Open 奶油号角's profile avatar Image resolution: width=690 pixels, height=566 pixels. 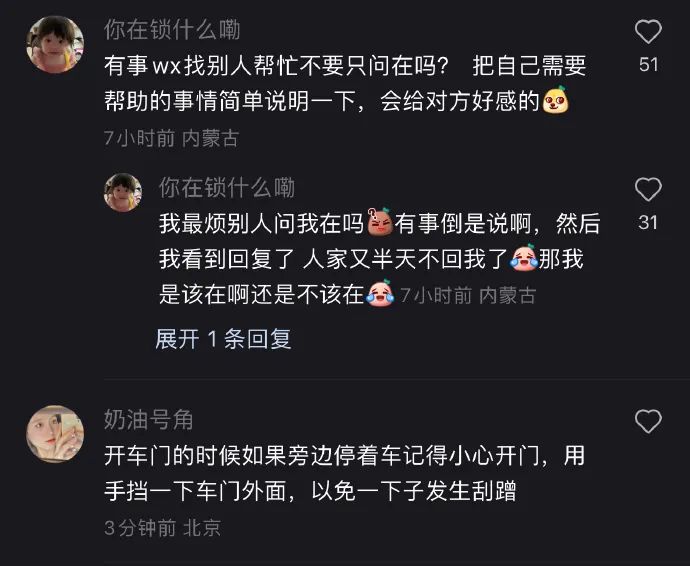(x=54, y=433)
